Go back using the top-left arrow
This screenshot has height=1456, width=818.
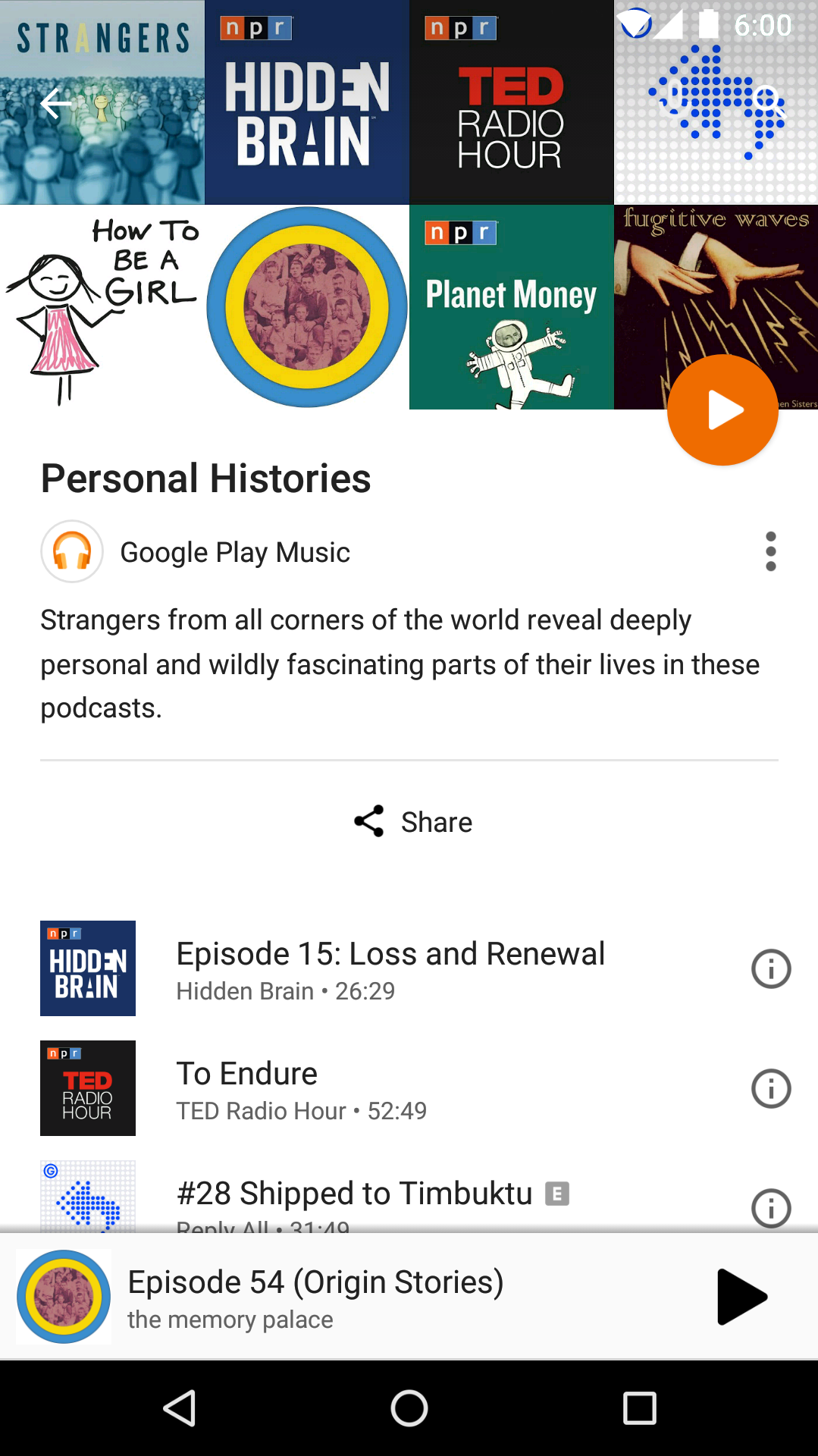click(x=56, y=104)
